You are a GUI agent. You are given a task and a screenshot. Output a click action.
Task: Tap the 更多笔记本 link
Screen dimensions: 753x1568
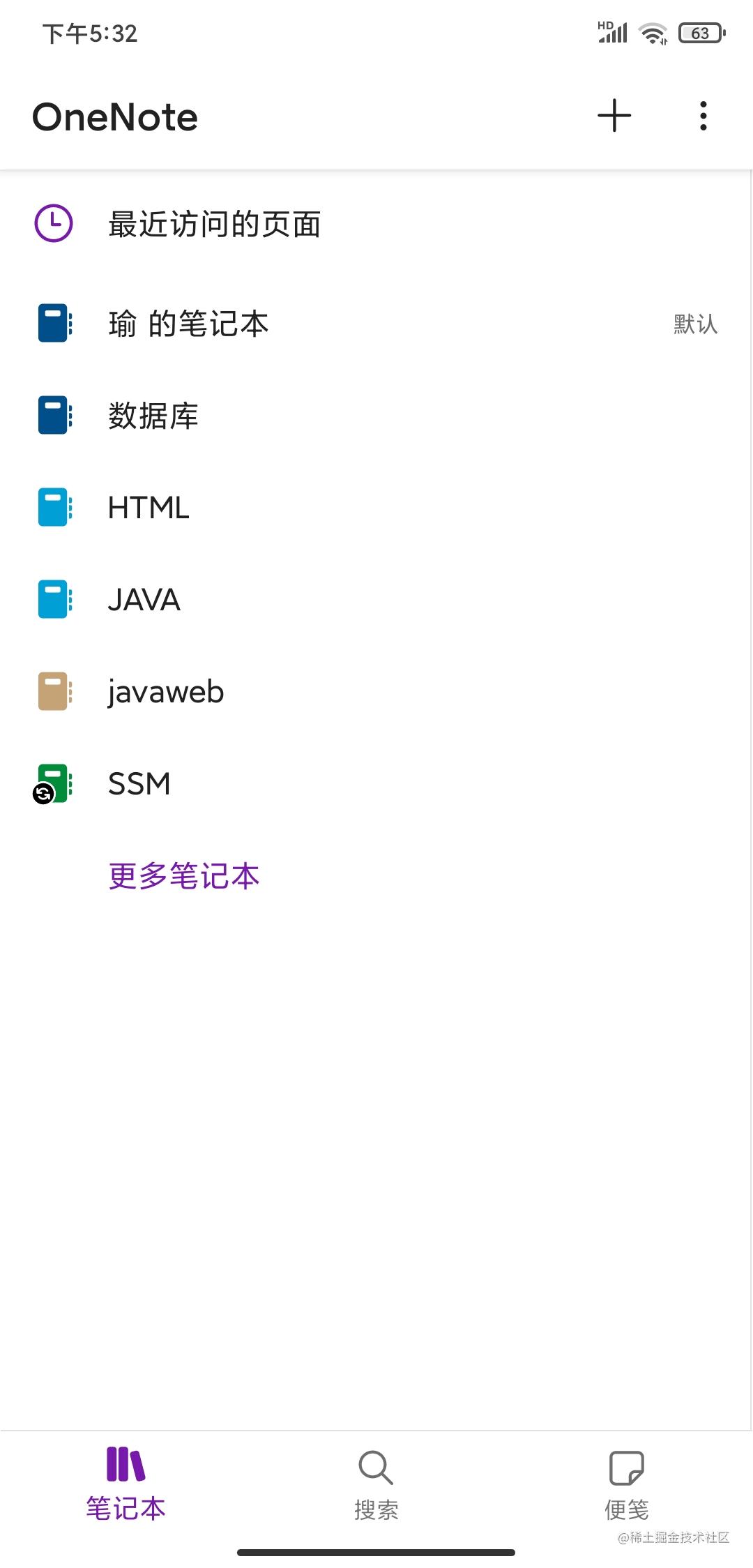coord(184,876)
